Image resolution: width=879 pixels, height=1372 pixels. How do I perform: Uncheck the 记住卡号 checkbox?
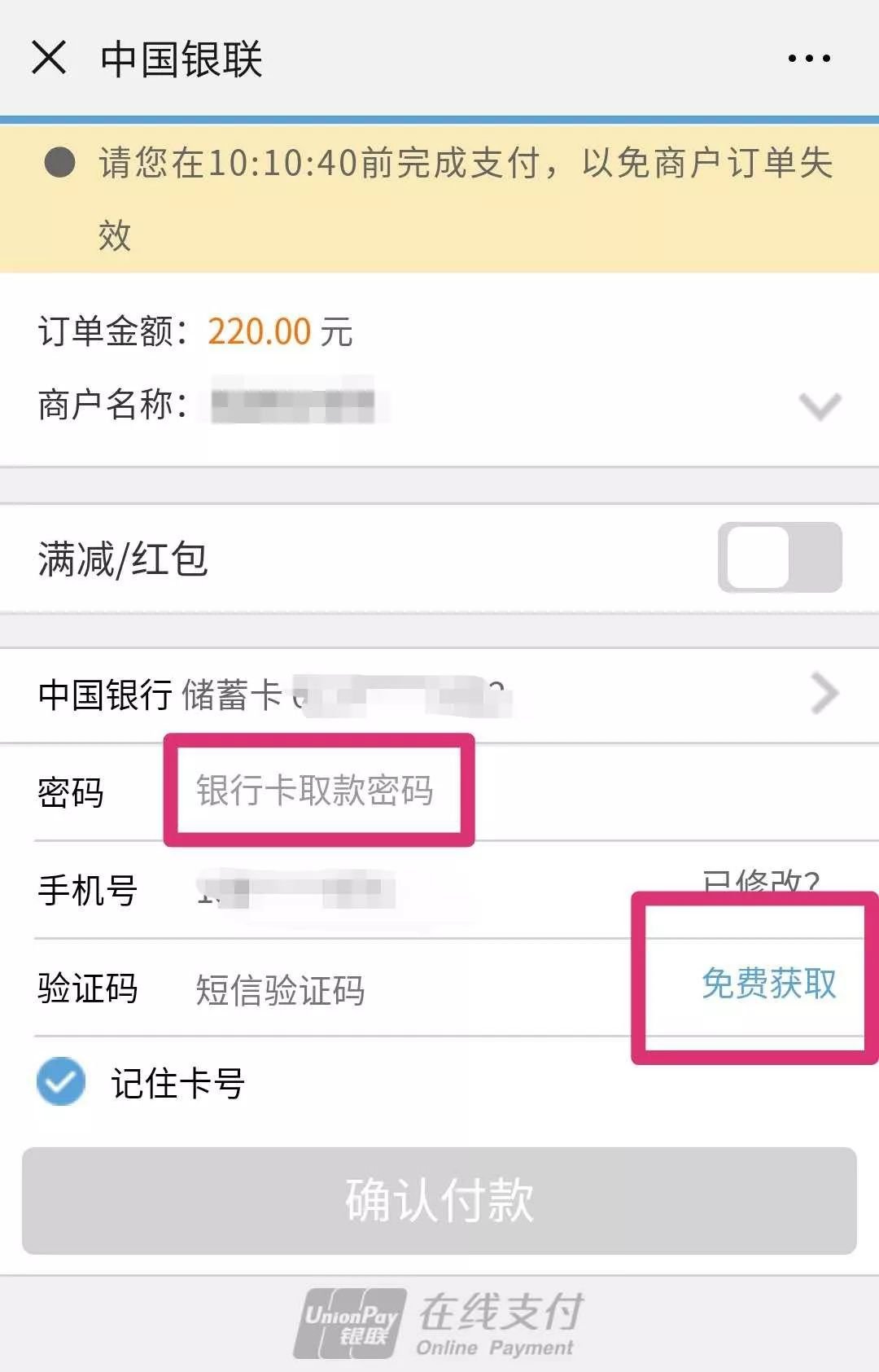(x=61, y=1082)
